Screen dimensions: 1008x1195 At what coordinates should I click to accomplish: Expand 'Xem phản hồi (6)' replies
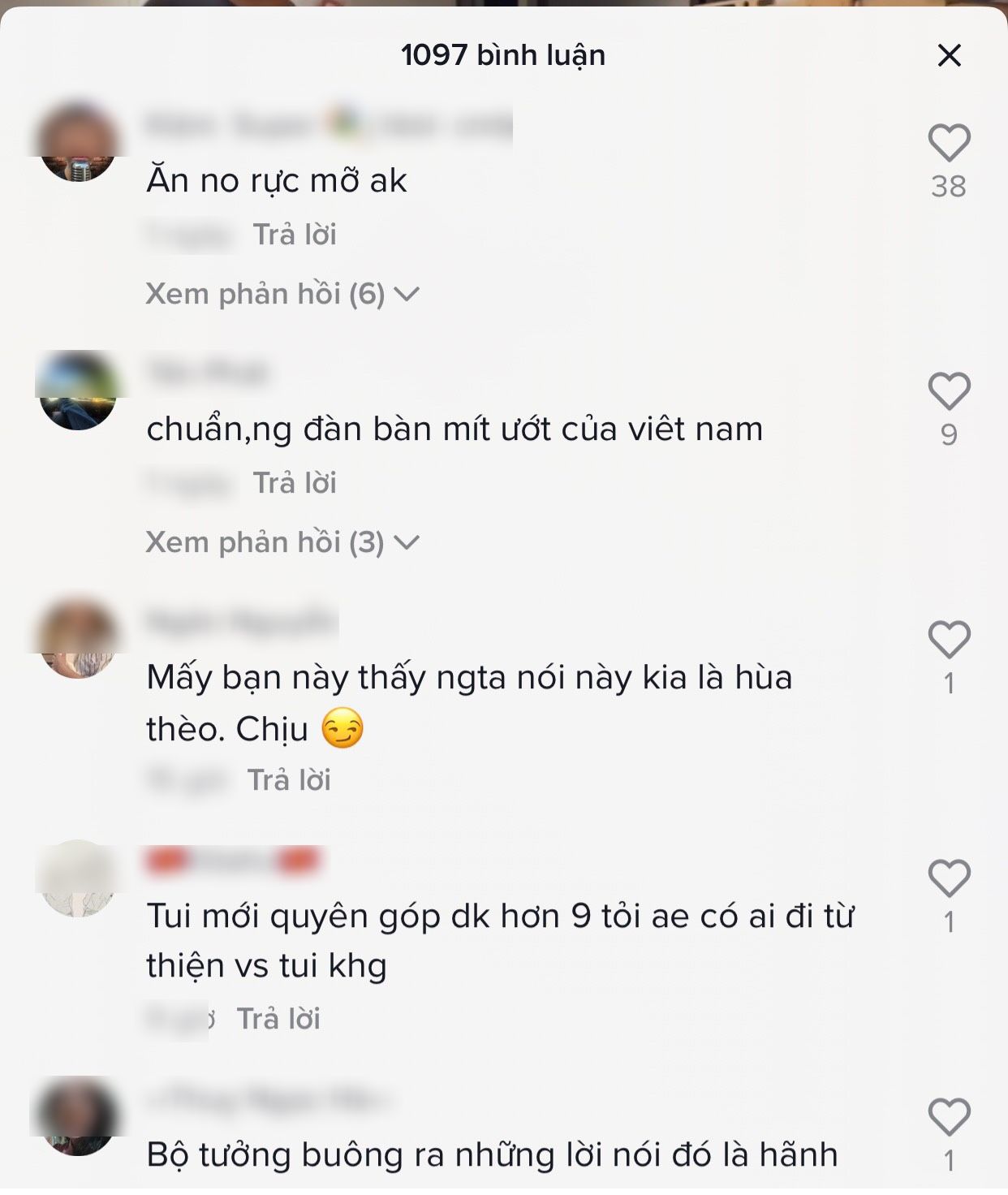(x=282, y=294)
